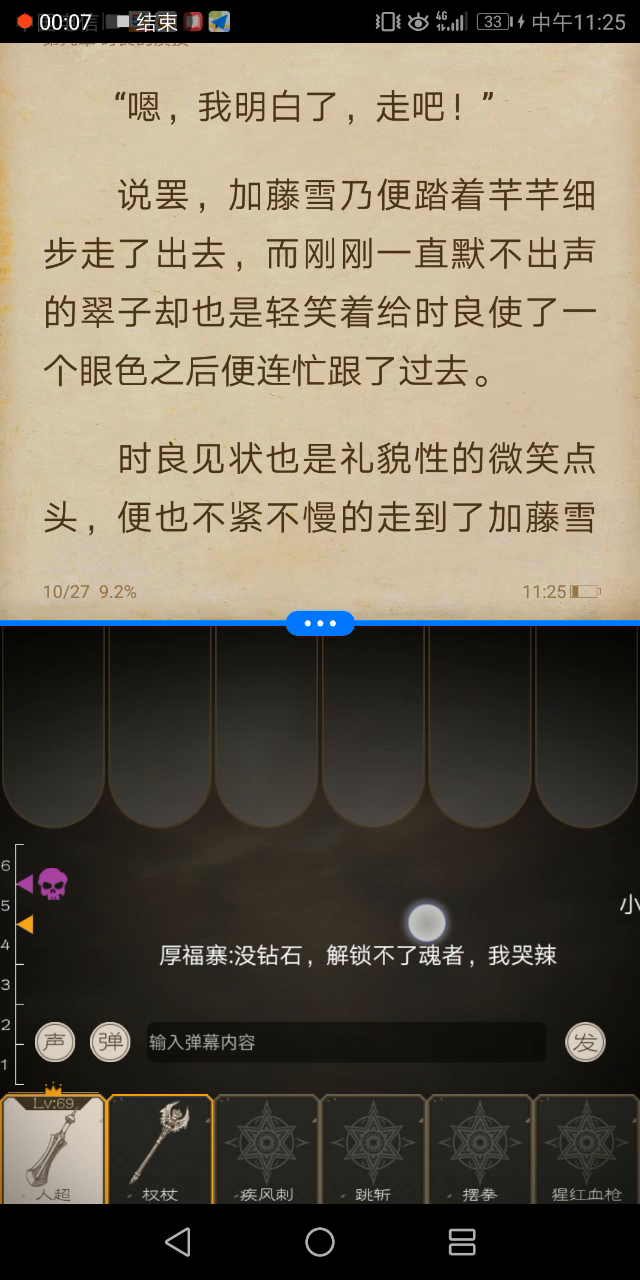The image size is (640, 1280).
Task: Choose the 跳斩 skill card
Action: click(x=373, y=1149)
